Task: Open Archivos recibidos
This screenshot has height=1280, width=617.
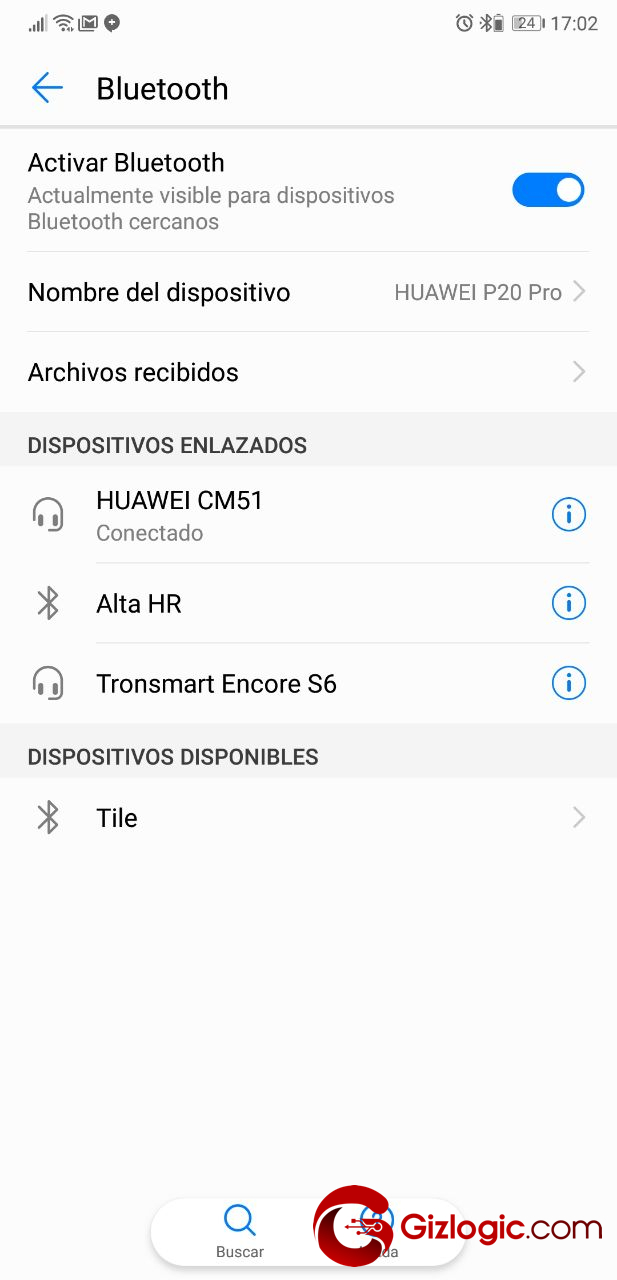Action: point(308,372)
